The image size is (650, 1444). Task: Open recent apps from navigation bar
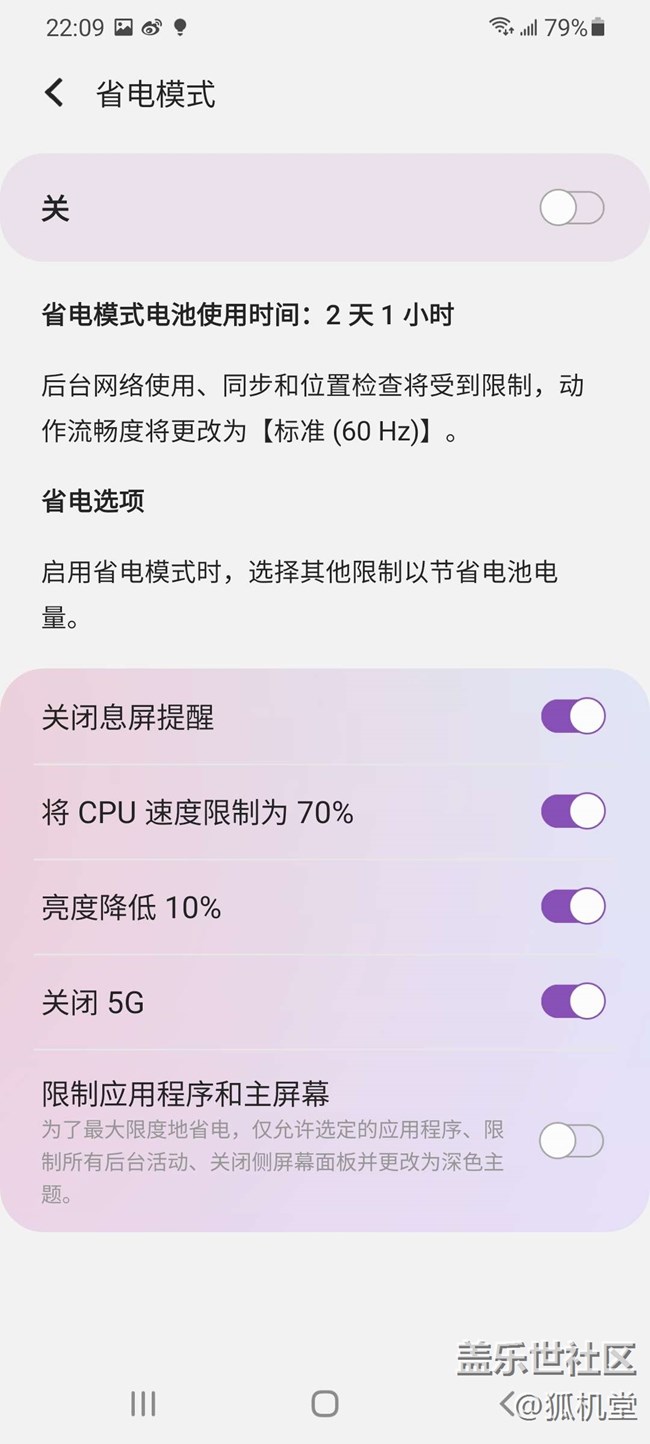point(143,1403)
